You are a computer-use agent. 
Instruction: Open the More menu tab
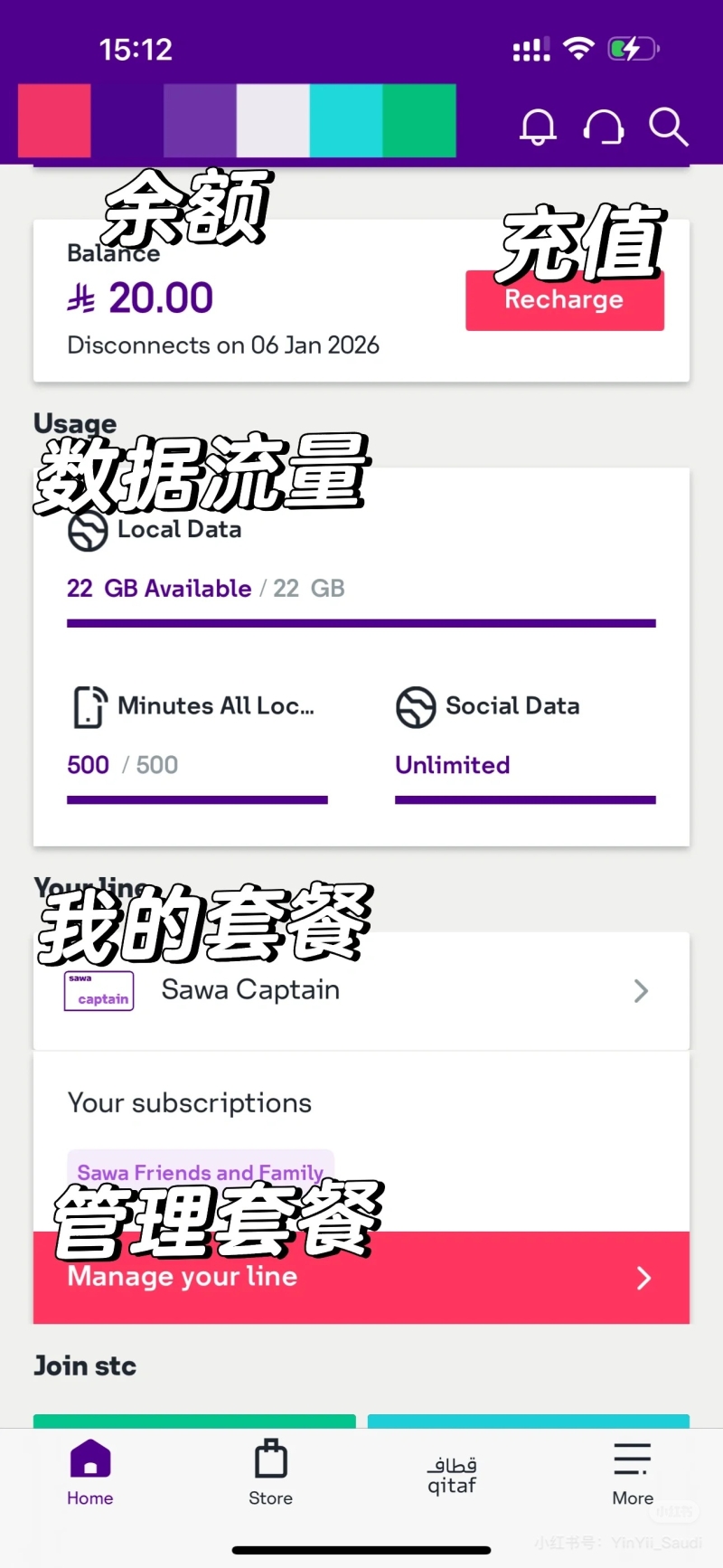[633, 1474]
